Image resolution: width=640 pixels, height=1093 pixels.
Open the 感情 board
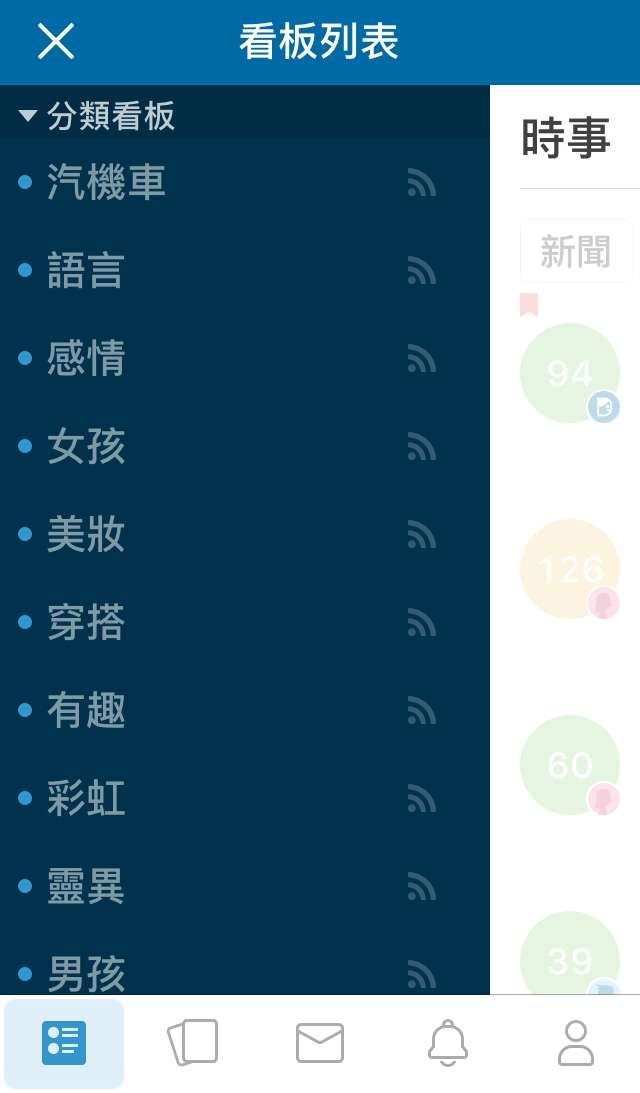pyautogui.click(x=86, y=359)
